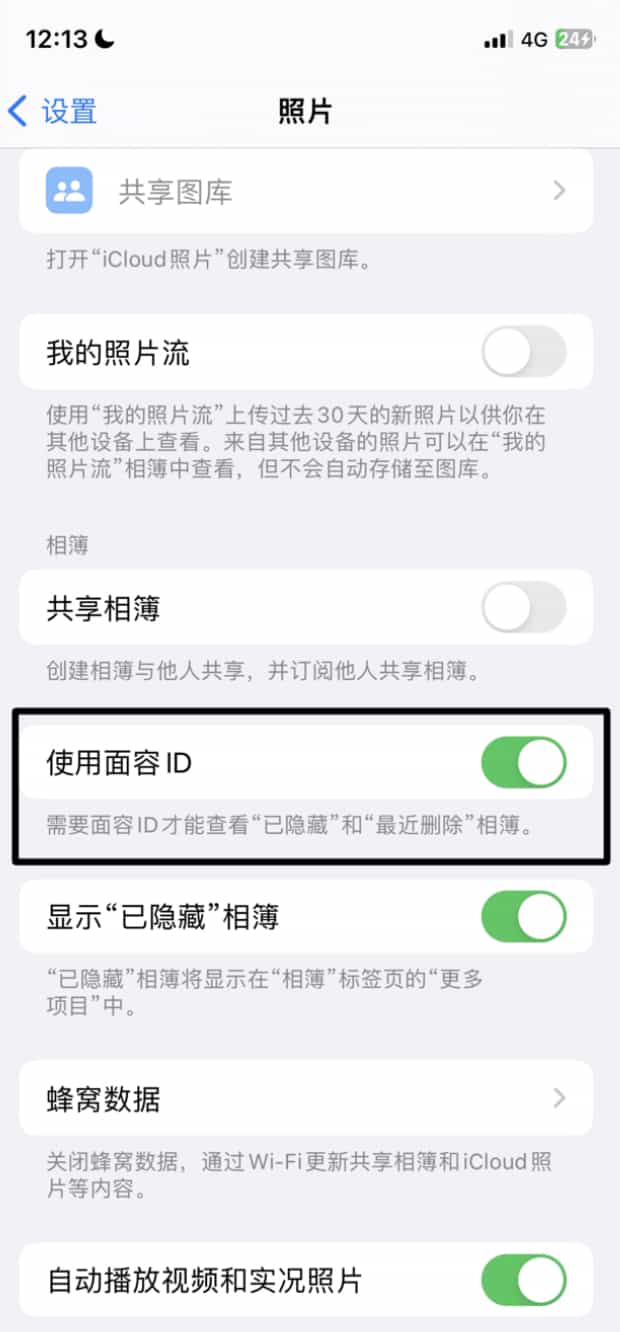Disable 使用面容 ID
Viewport: 620px width, 1332px height.
[x=523, y=764]
